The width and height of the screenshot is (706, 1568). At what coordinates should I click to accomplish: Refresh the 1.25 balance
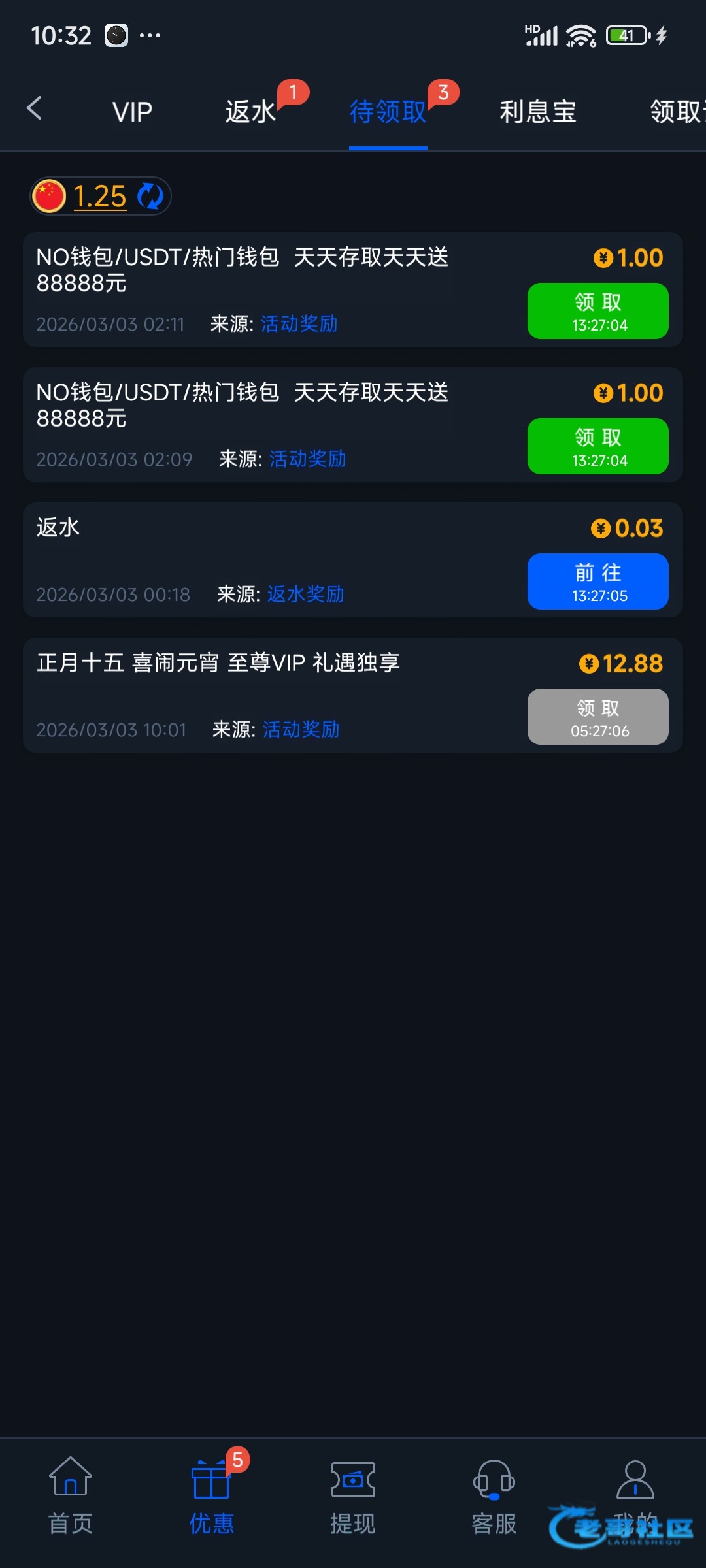150,196
